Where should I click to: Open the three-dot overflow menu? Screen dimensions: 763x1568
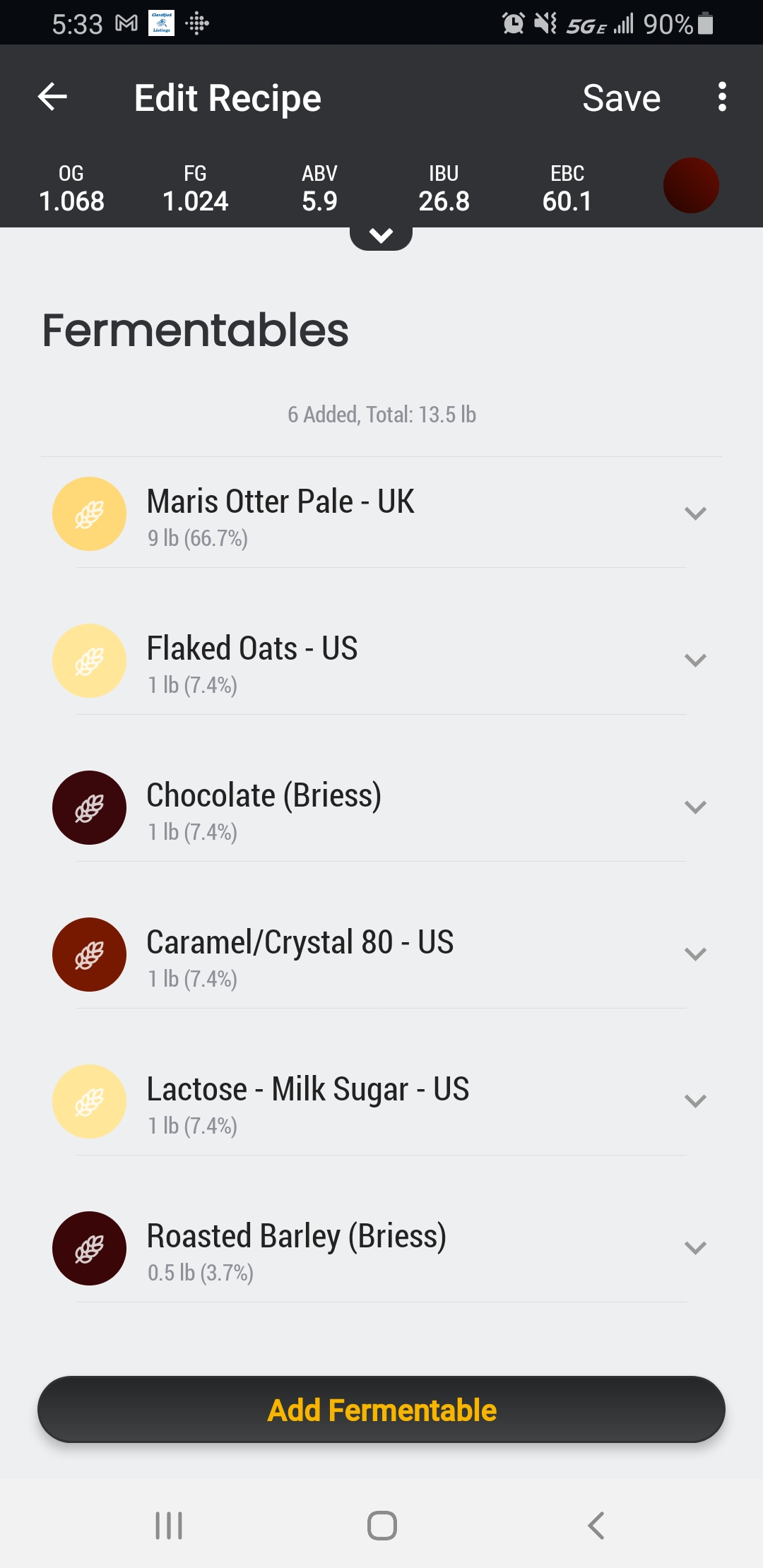(721, 97)
